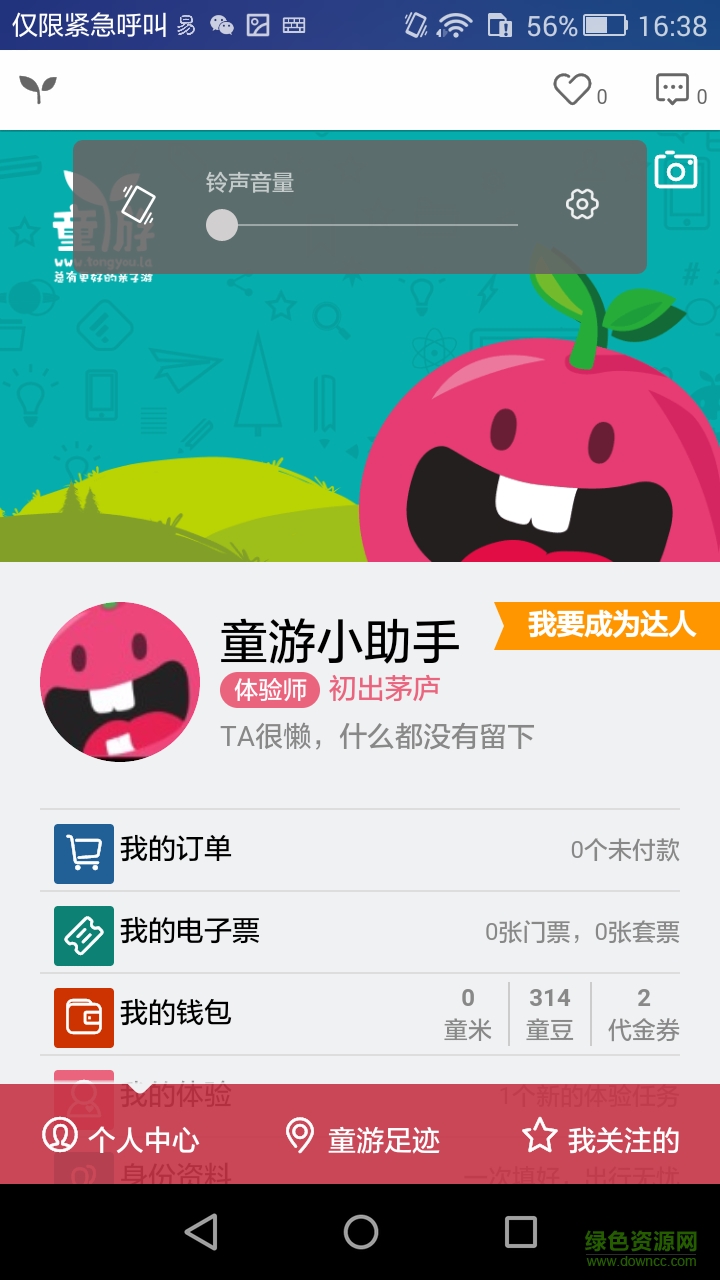
Task: Open the heart favorites icon at top
Action: [x=570, y=88]
